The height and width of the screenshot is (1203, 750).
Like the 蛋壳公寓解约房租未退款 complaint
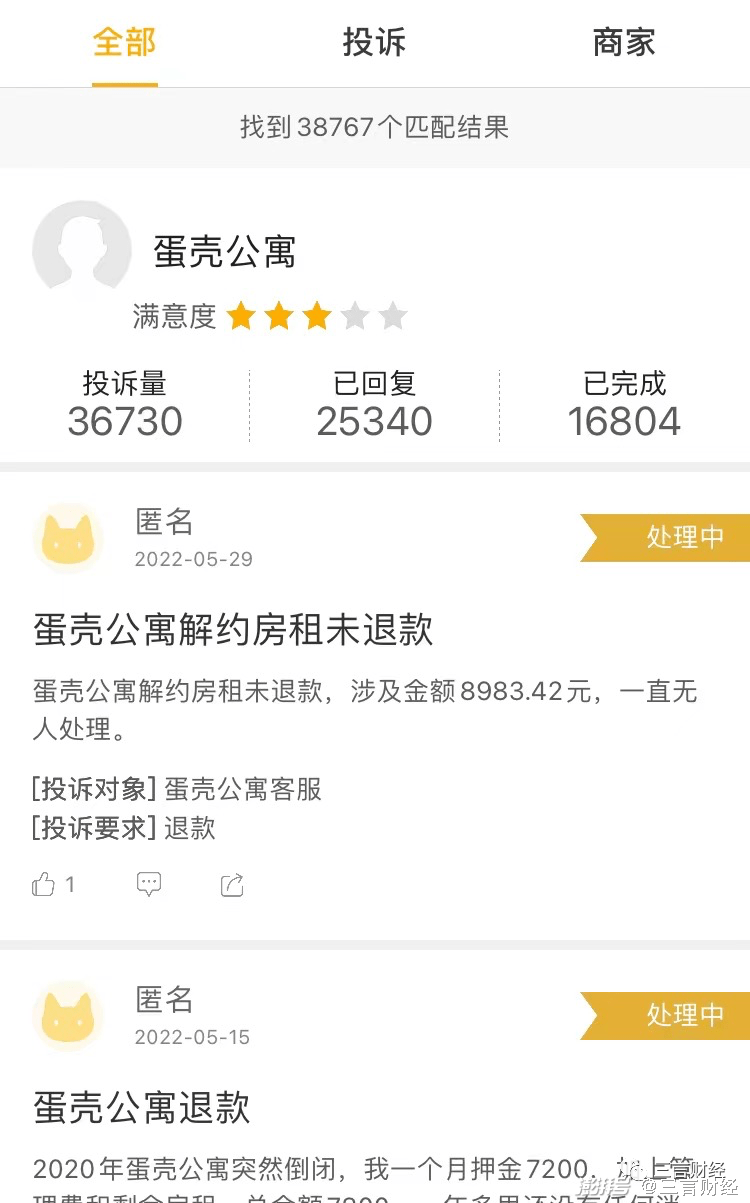[44, 884]
